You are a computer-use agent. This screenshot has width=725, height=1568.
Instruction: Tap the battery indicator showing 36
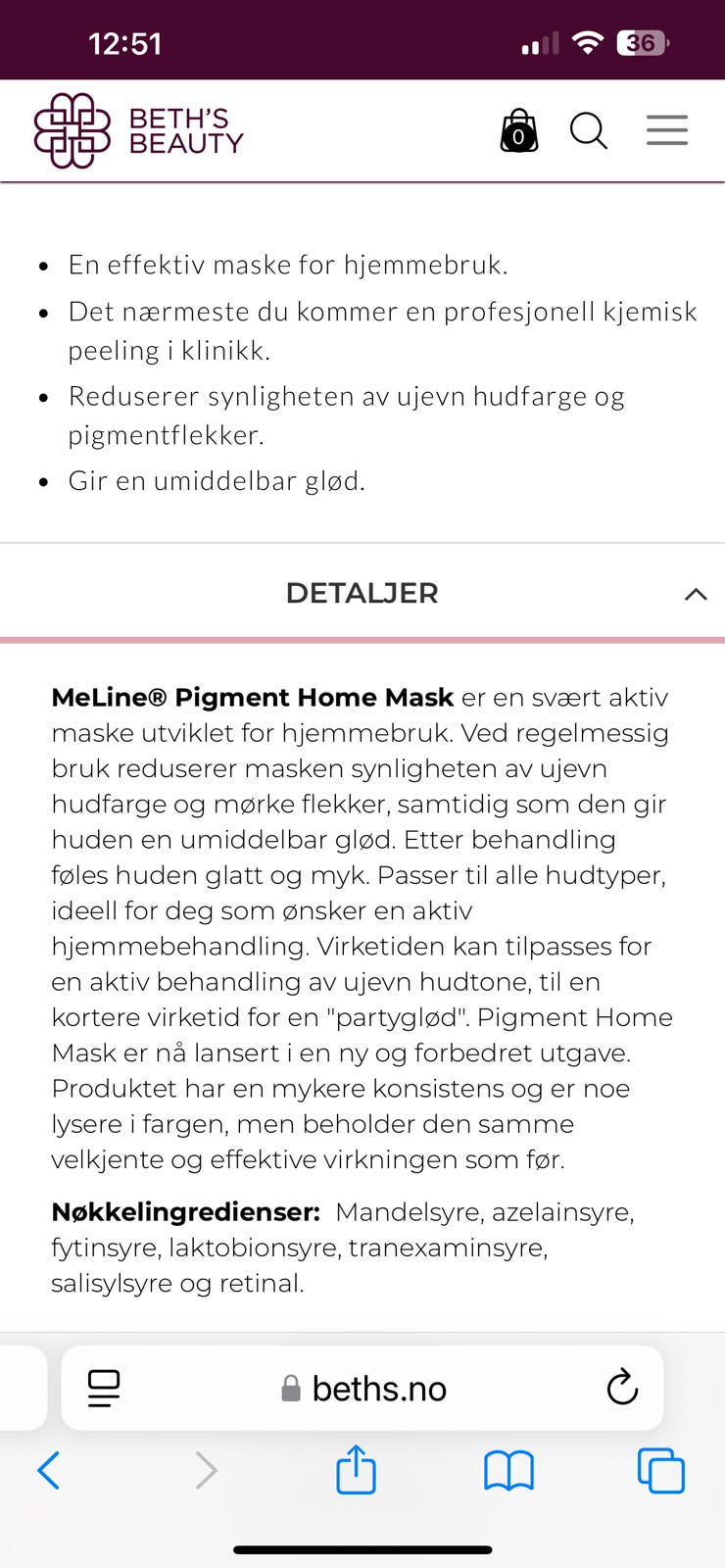(x=643, y=41)
